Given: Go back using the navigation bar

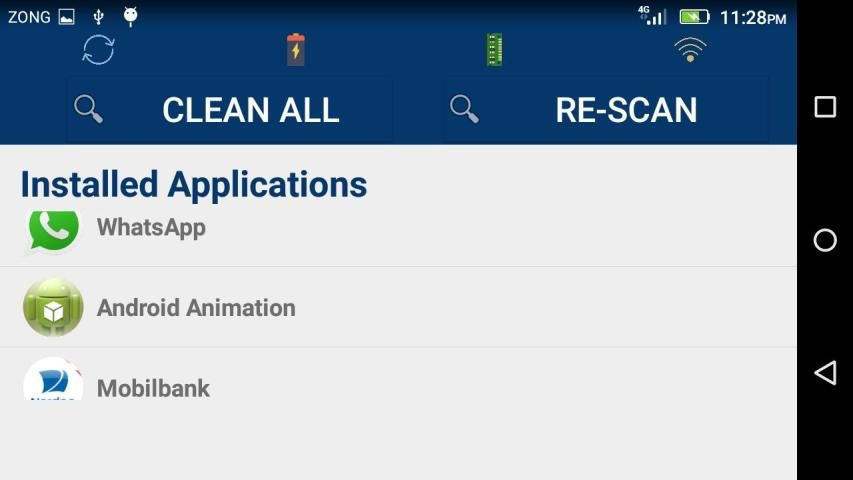Looking at the screenshot, I should pos(825,373).
